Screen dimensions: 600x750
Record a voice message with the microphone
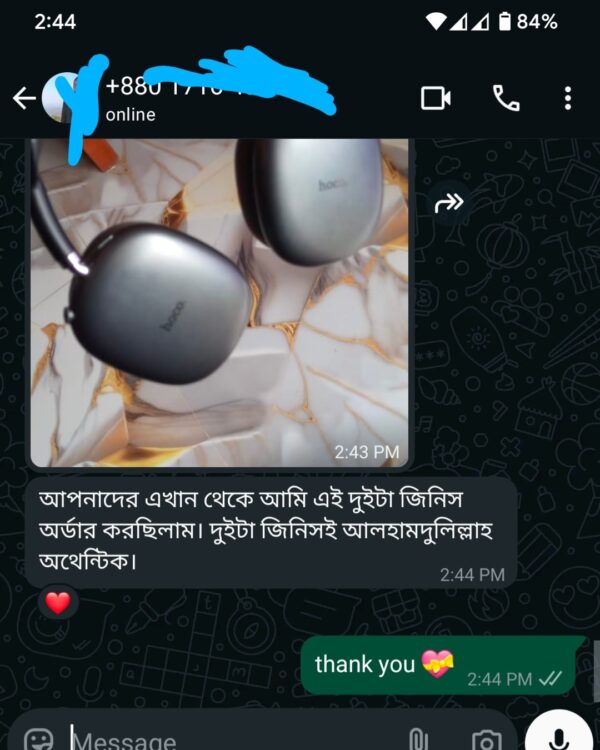point(558,738)
